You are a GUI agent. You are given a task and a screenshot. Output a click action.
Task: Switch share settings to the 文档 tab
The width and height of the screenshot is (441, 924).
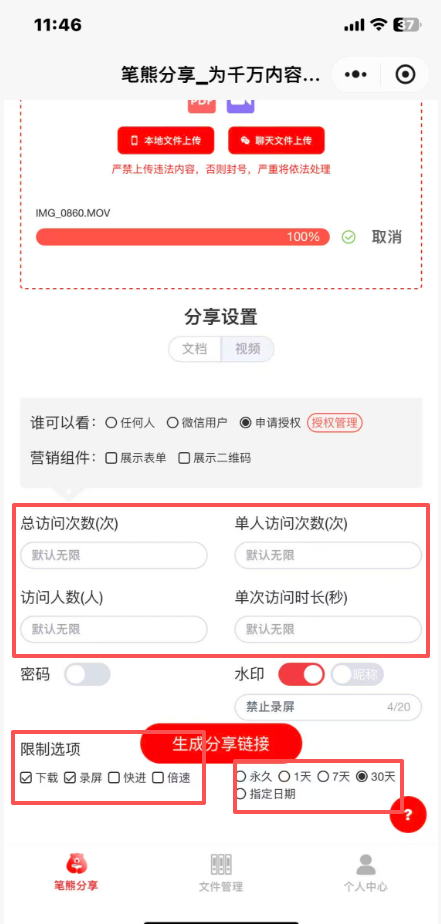[195, 349]
